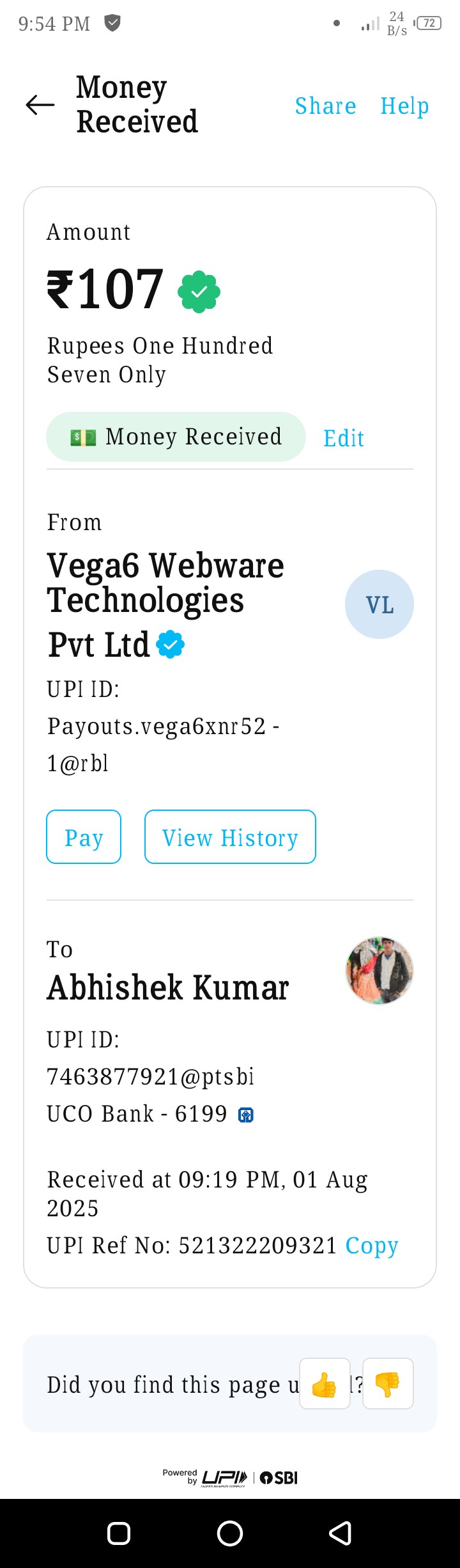Share this payment receipt
This screenshot has height=1568, width=460.
coord(325,106)
